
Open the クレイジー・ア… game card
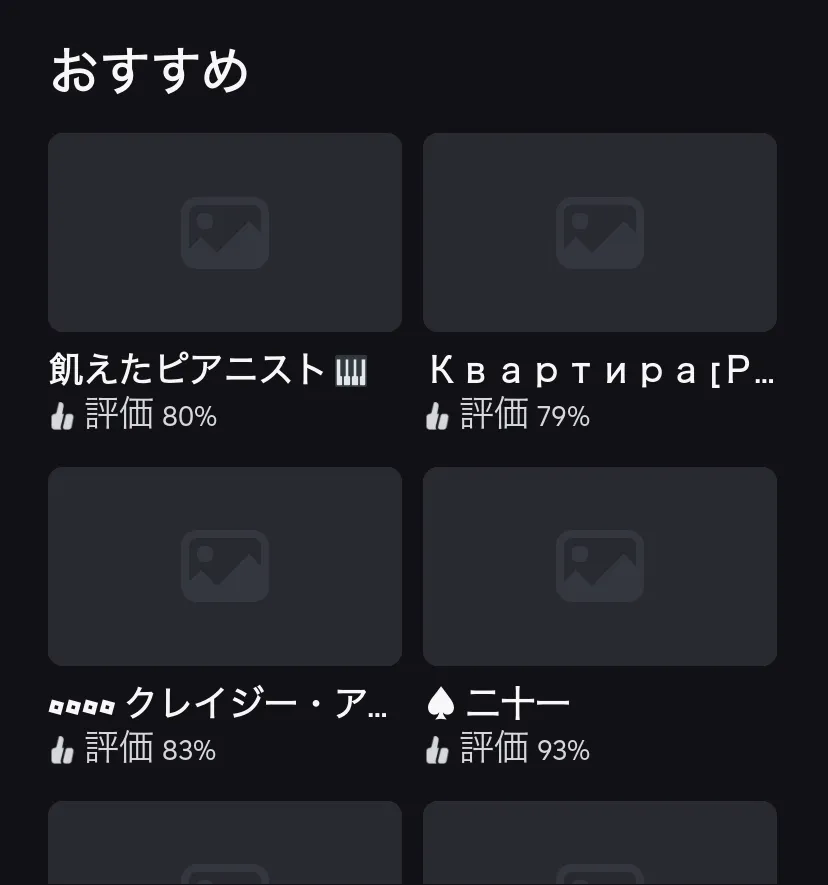click(x=224, y=566)
